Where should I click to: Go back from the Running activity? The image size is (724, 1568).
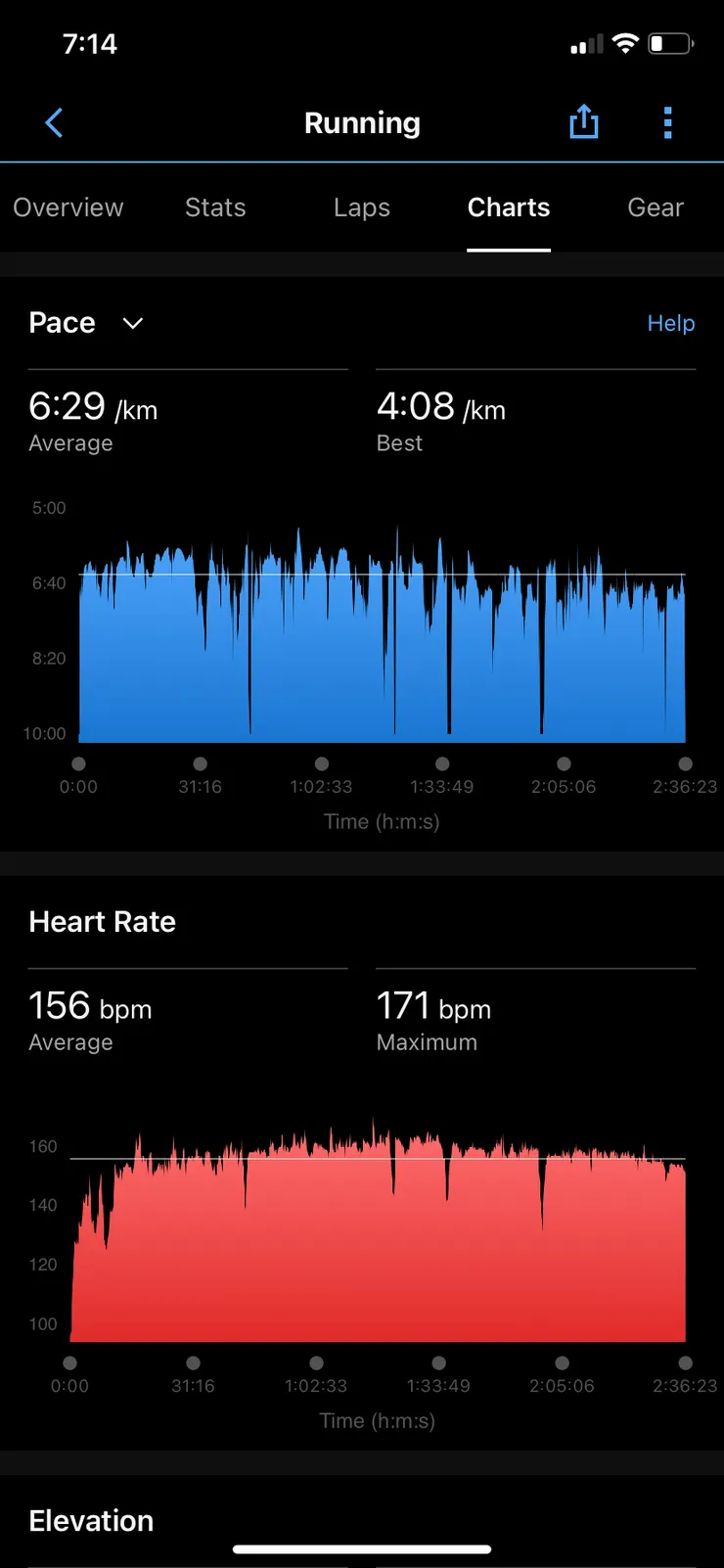tap(55, 123)
